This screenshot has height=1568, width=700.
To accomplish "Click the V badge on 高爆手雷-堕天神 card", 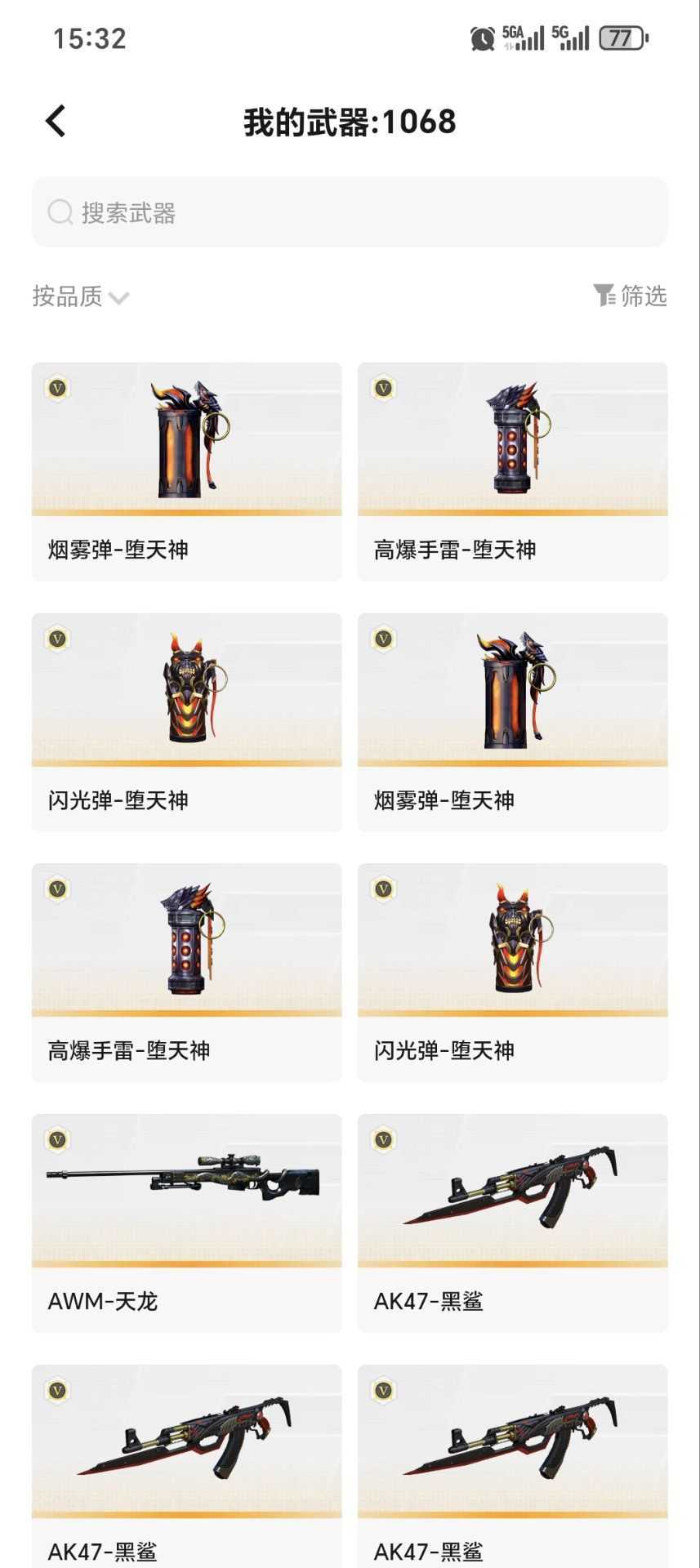I will click(381, 390).
